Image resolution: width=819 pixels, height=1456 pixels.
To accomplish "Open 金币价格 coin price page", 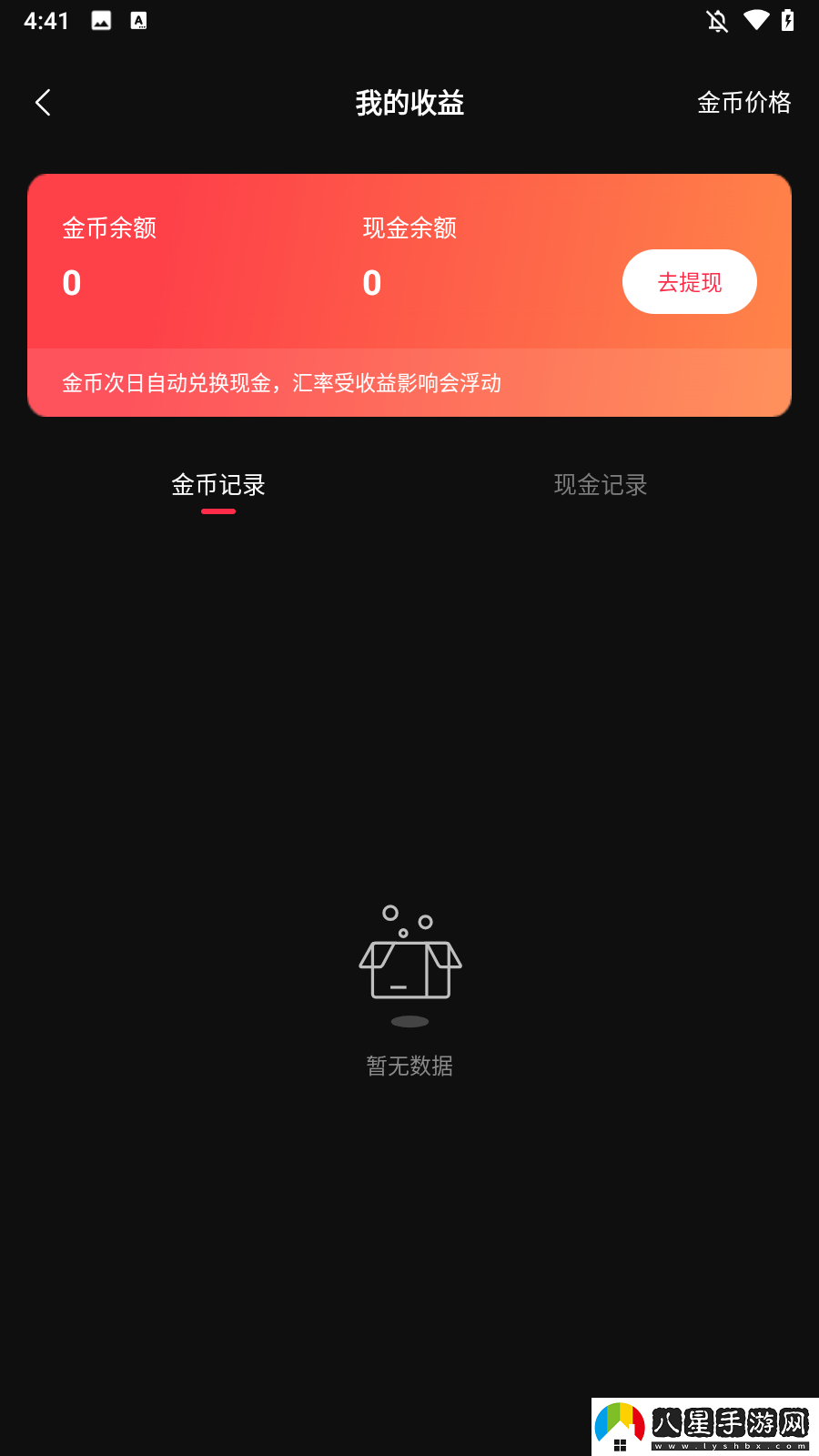I will coord(745,103).
